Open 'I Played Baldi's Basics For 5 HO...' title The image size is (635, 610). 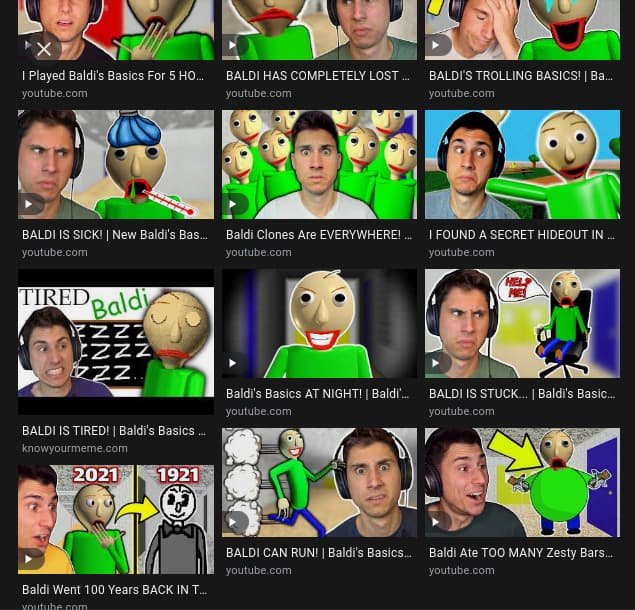(x=113, y=76)
